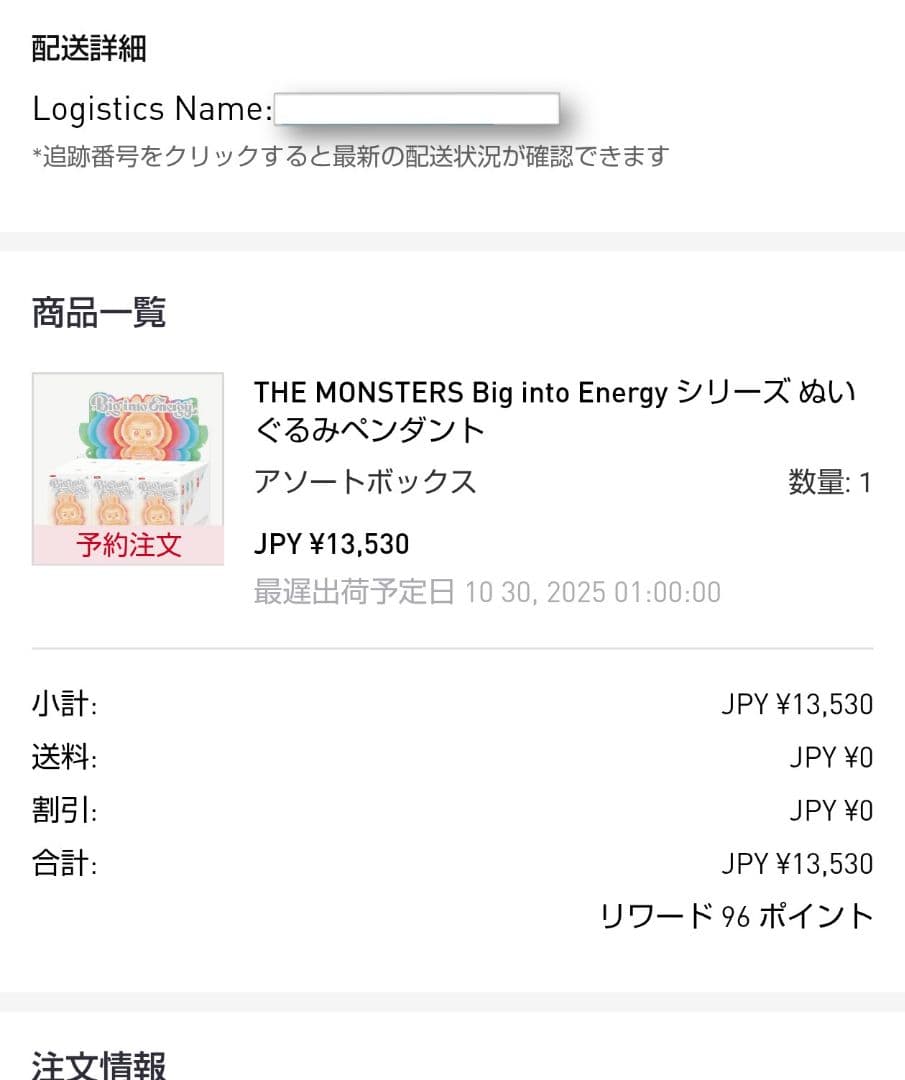Click the 商品一覧 section header
The image size is (905, 1080).
[x=98, y=310]
